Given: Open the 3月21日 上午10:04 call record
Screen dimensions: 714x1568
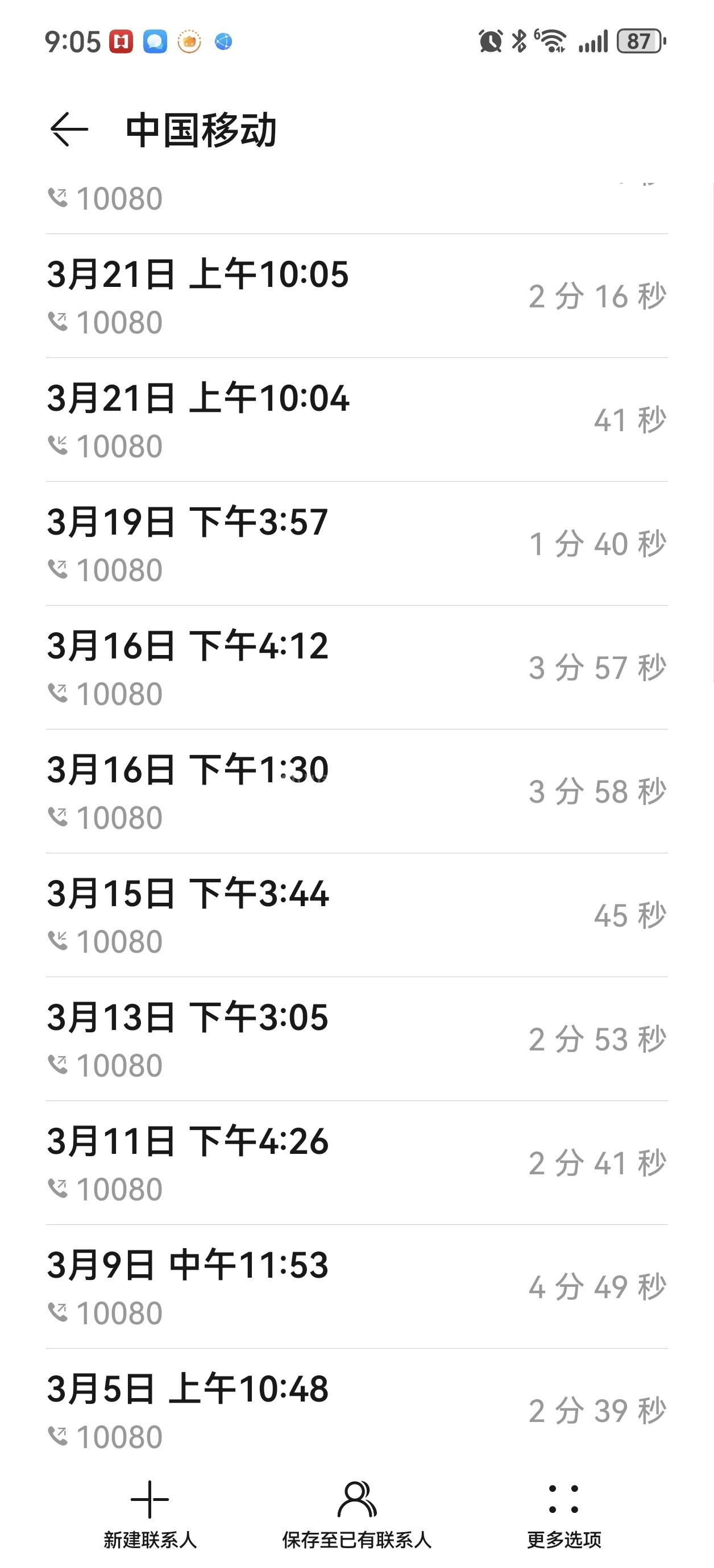Looking at the screenshot, I should [357, 420].
